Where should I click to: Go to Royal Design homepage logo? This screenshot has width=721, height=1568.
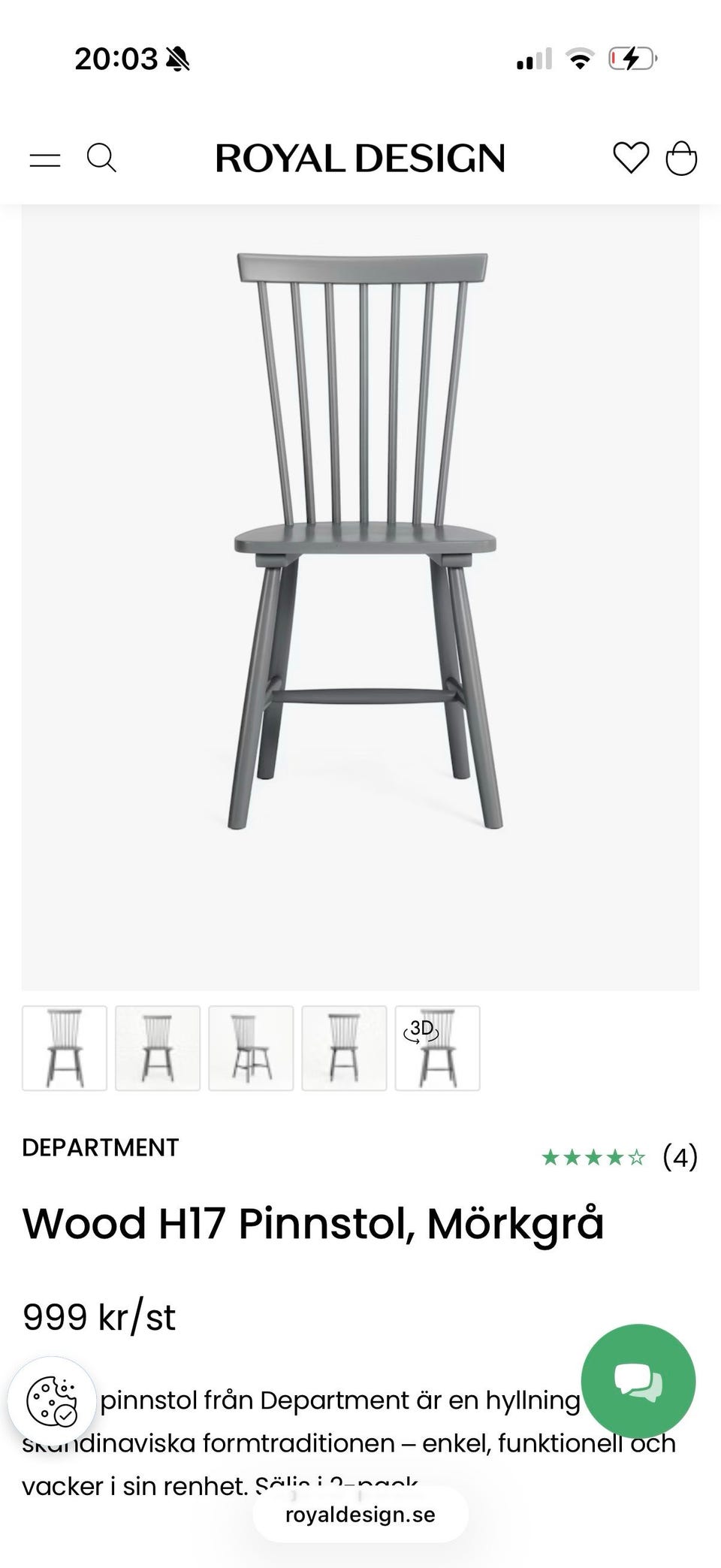[360, 159]
